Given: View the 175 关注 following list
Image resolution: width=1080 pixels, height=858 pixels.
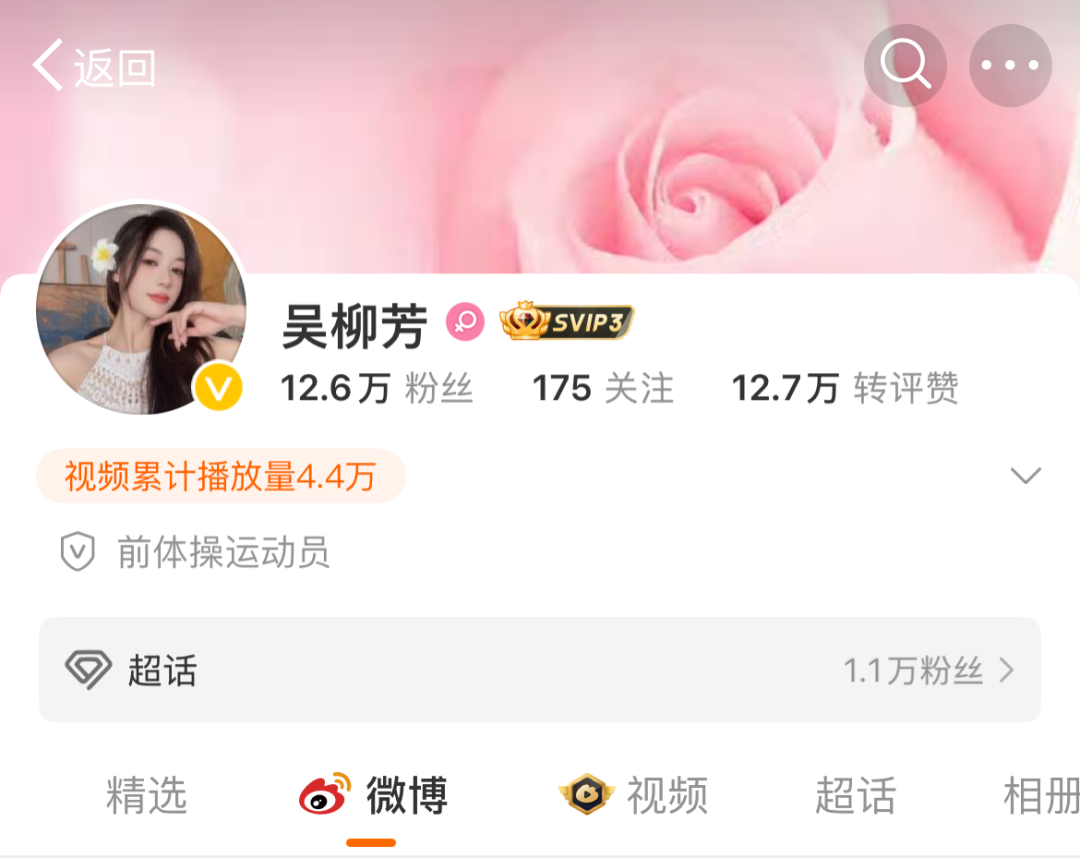Looking at the screenshot, I should (x=602, y=388).
